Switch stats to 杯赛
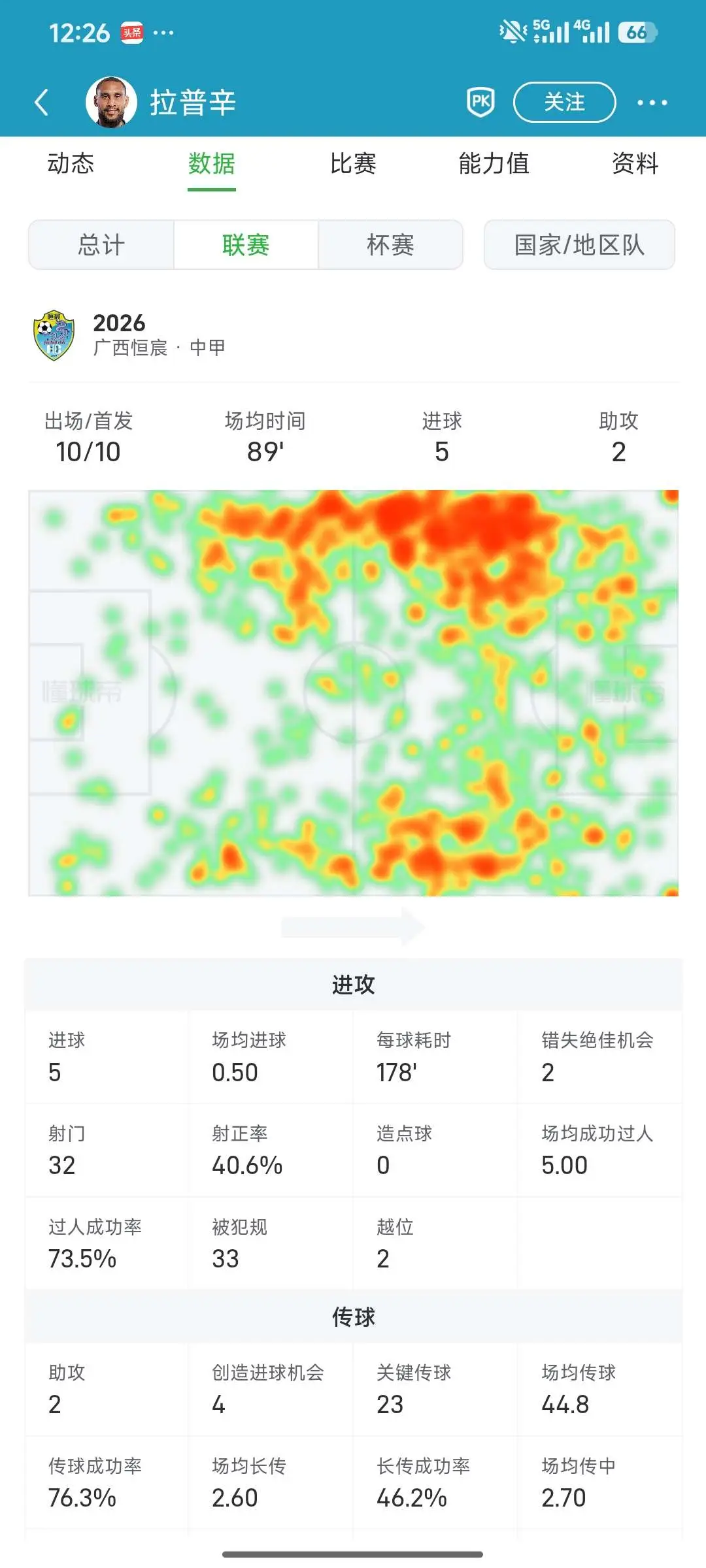Viewport: 706px width, 1568px height. click(x=390, y=245)
